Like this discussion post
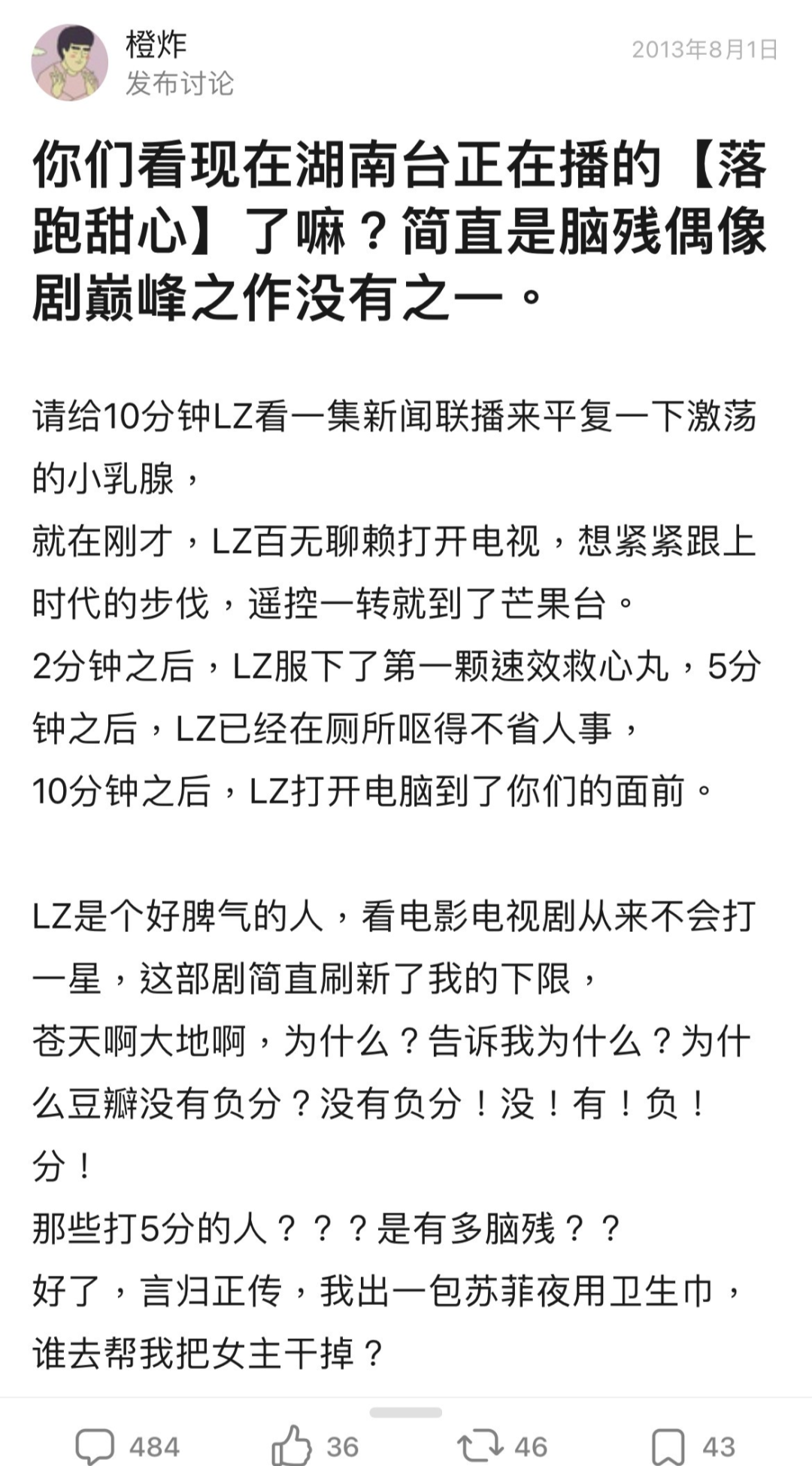The image size is (812, 1466). [315, 1446]
